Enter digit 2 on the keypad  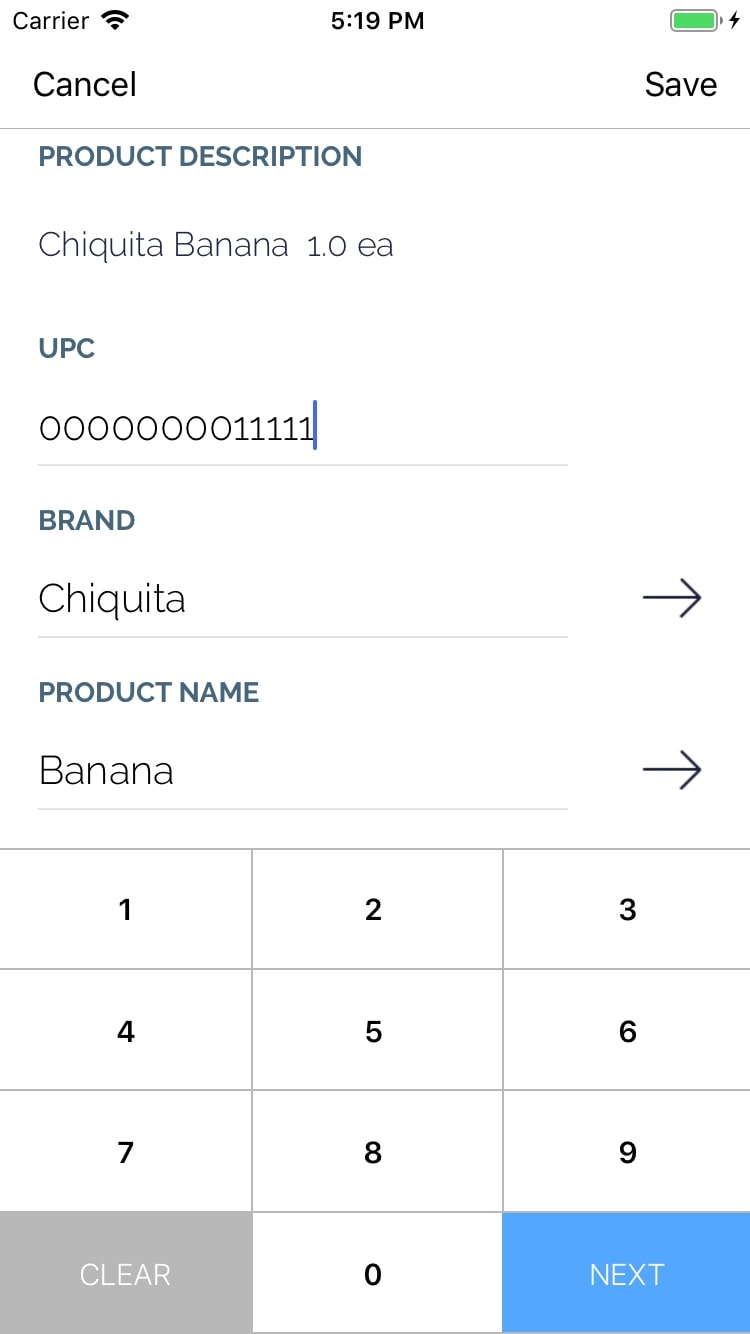pyautogui.click(x=376, y=909)
